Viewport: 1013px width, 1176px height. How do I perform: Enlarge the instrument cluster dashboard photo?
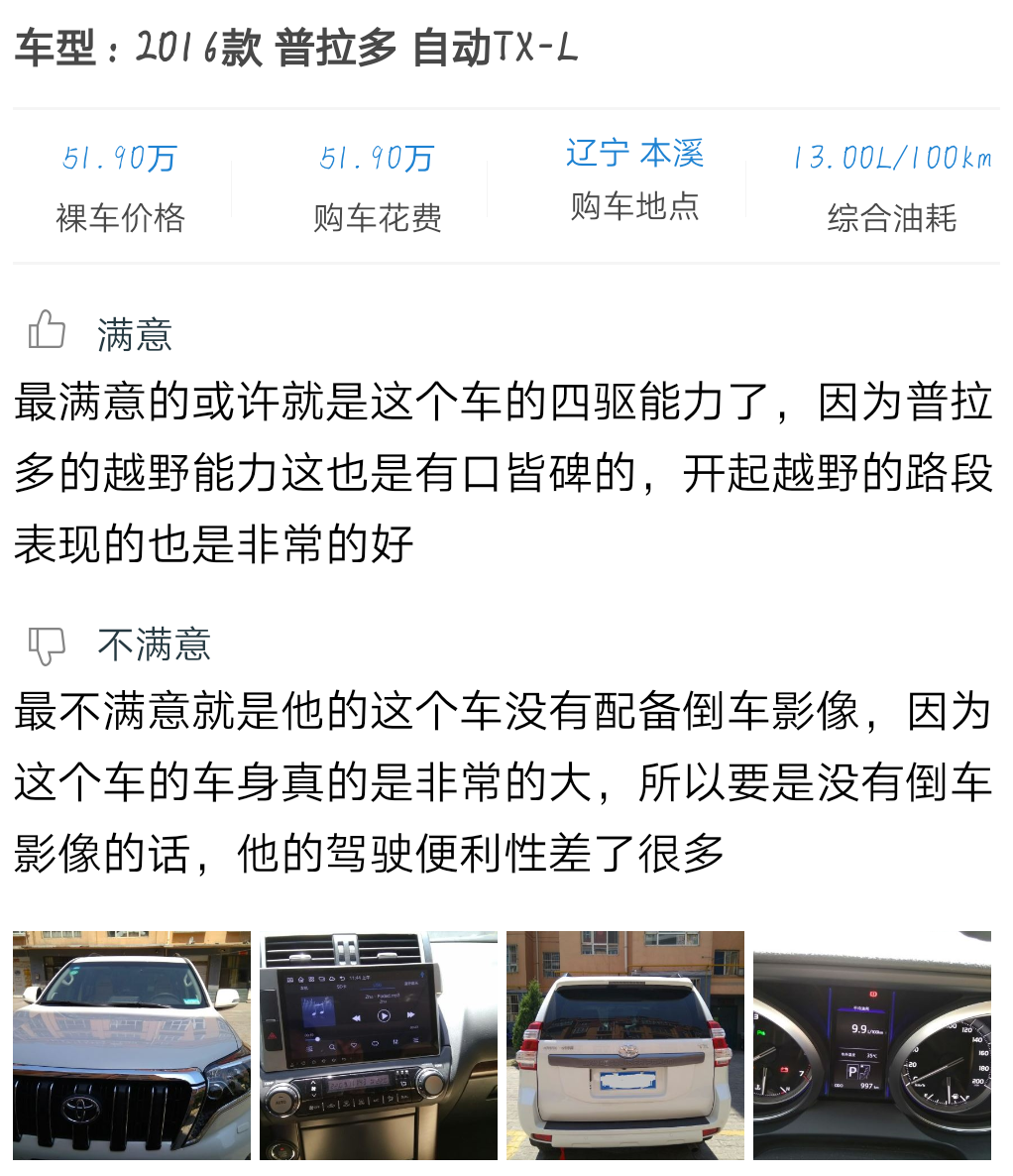pyautogui.click(x=872, y=1045)
